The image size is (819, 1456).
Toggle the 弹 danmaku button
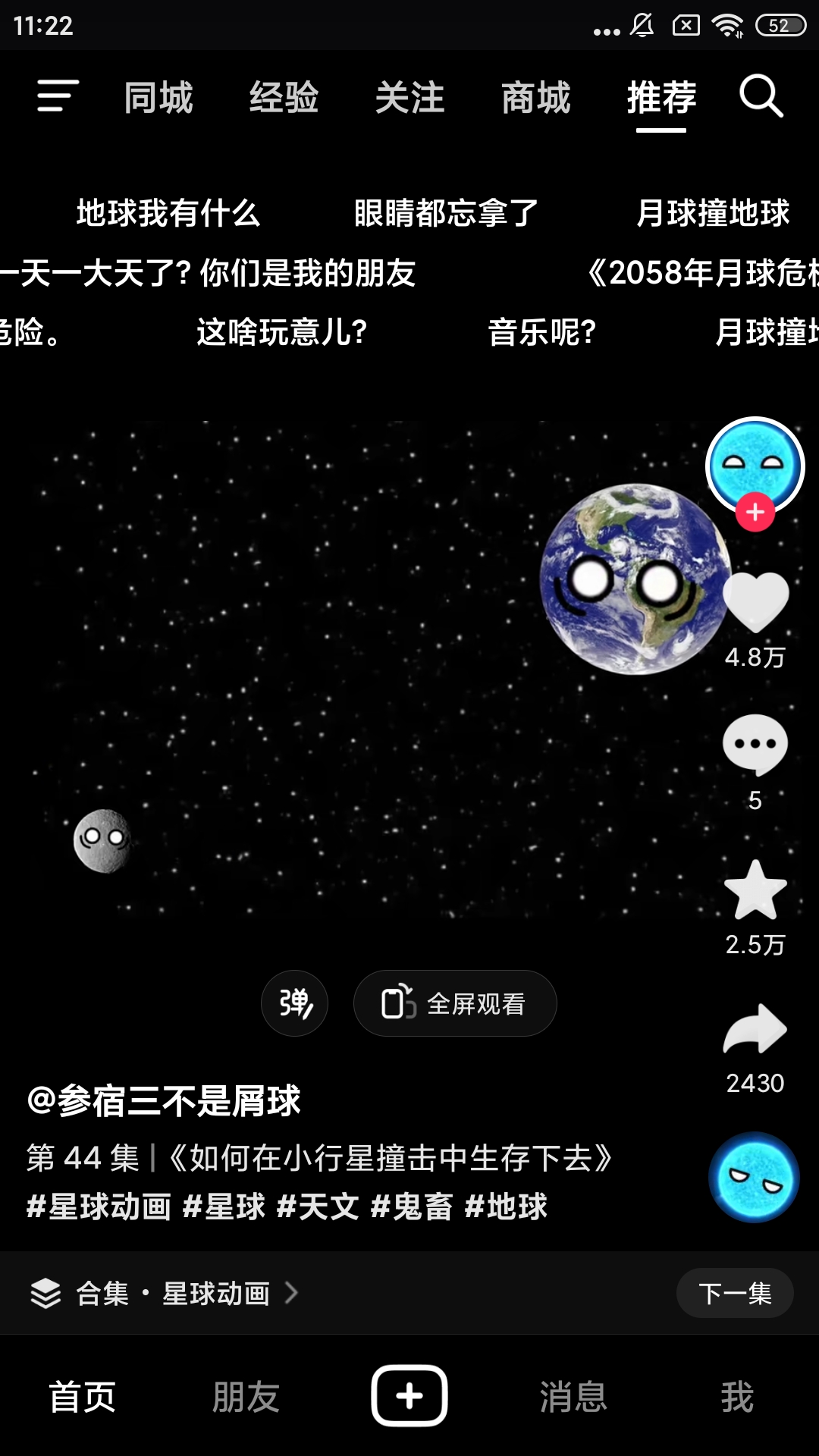pos(295,1003)
